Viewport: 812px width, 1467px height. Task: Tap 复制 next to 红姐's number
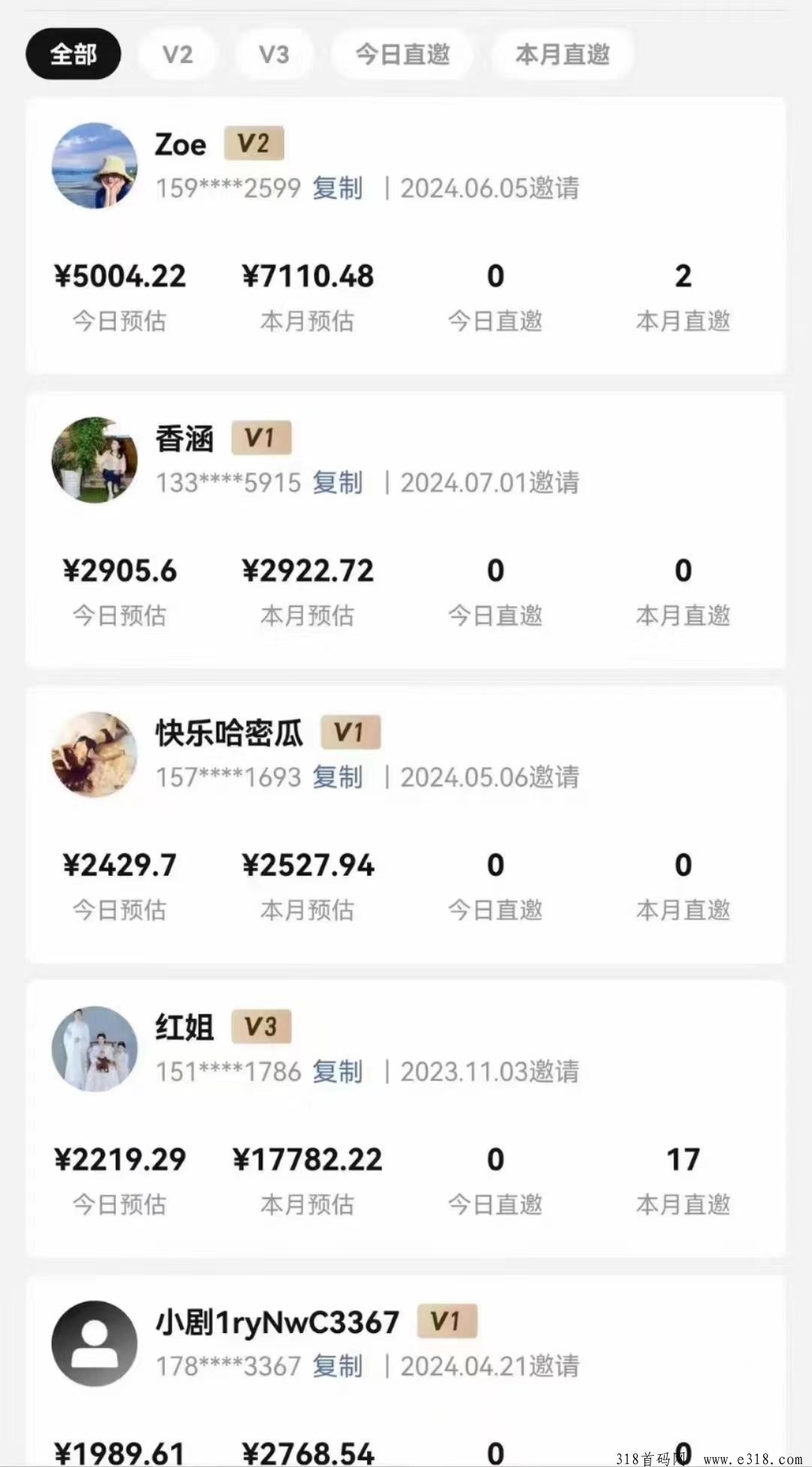point(338,1071)
